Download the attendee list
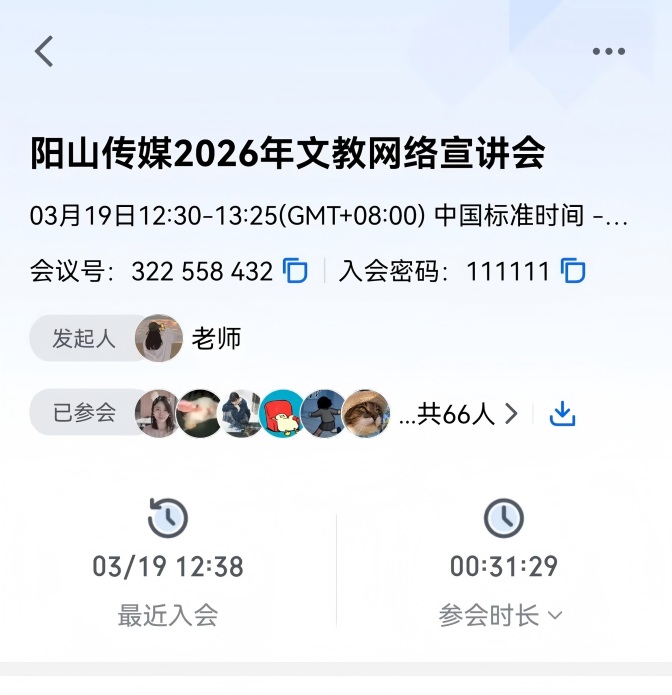Viewport: 672px width, 695px height. [x=564, y=413]
